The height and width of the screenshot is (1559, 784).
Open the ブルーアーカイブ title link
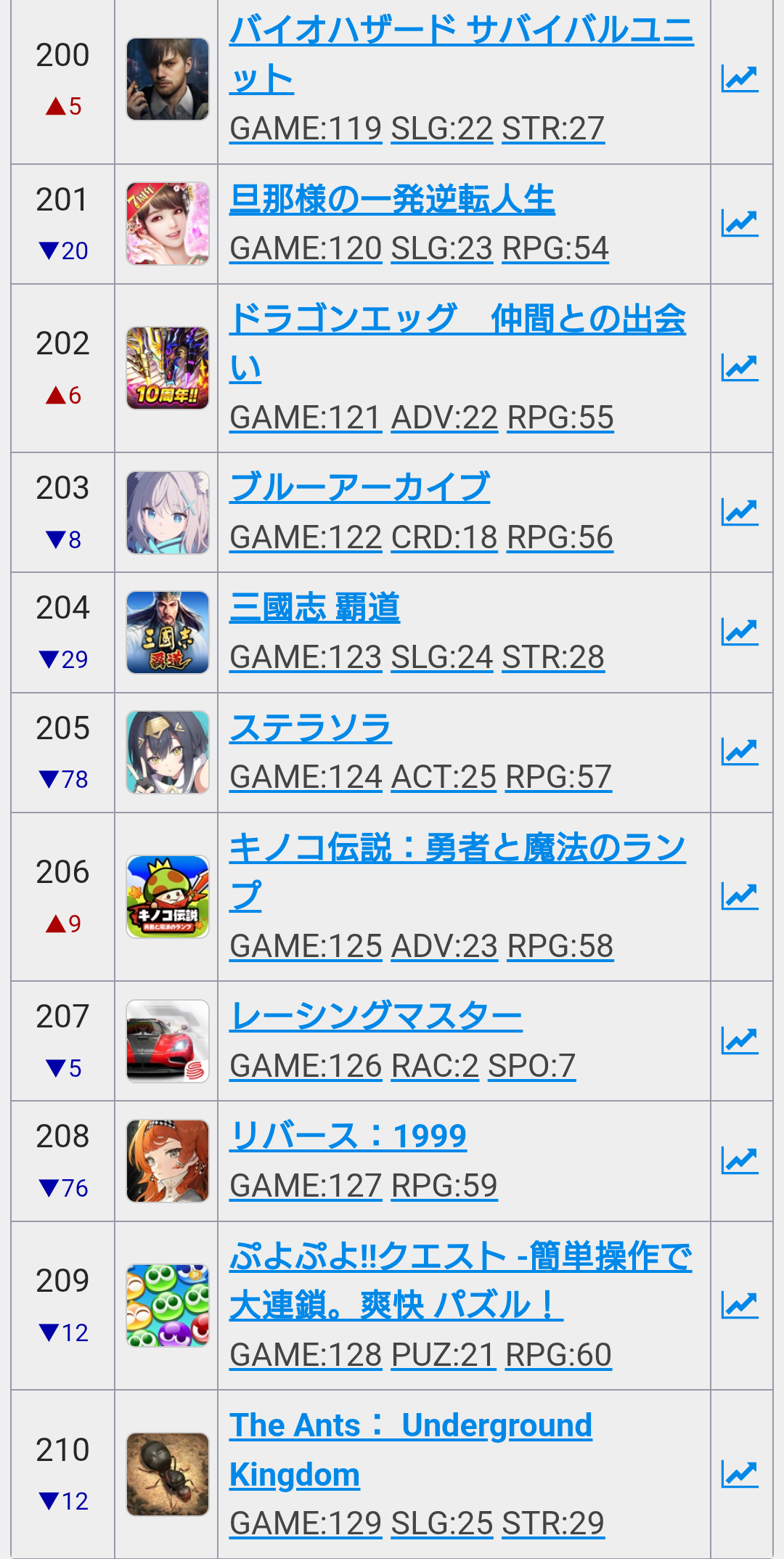tap(359, 487)
